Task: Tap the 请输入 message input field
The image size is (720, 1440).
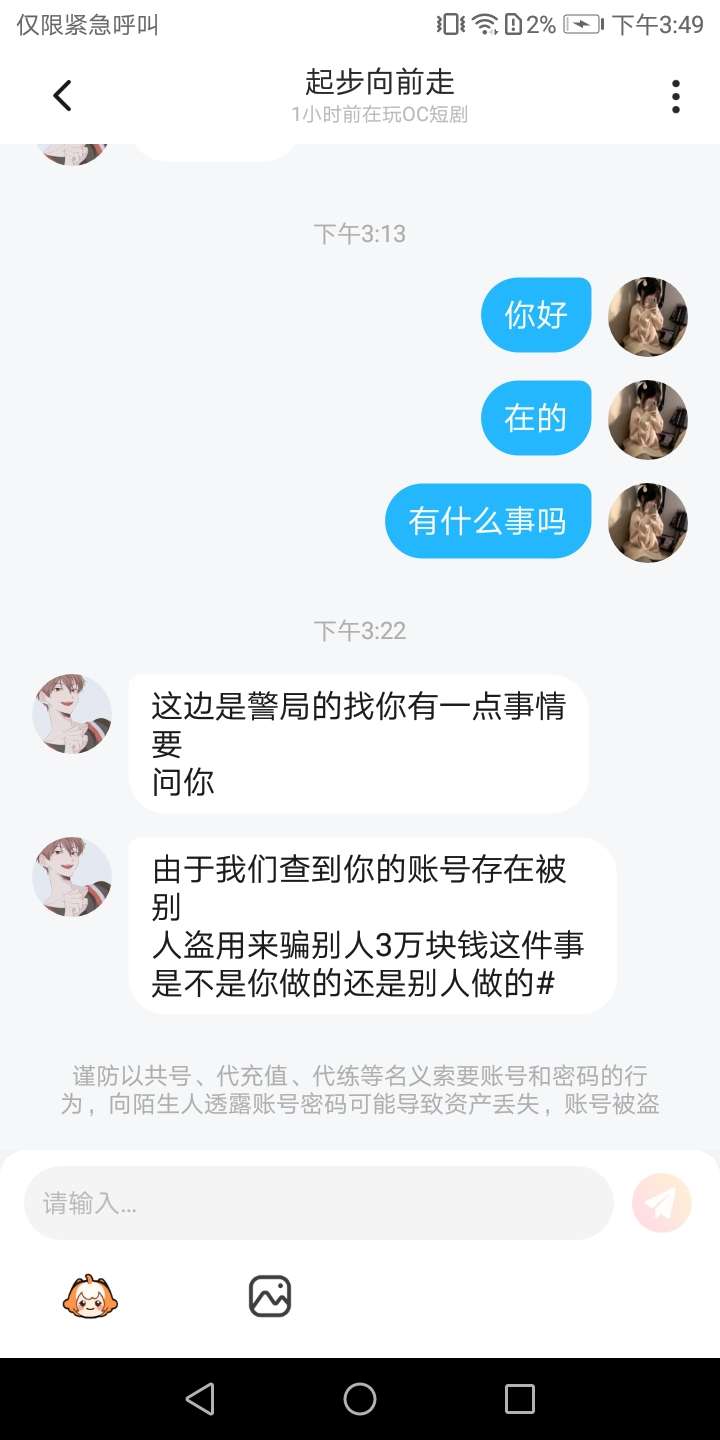Action: [318, 1203]
